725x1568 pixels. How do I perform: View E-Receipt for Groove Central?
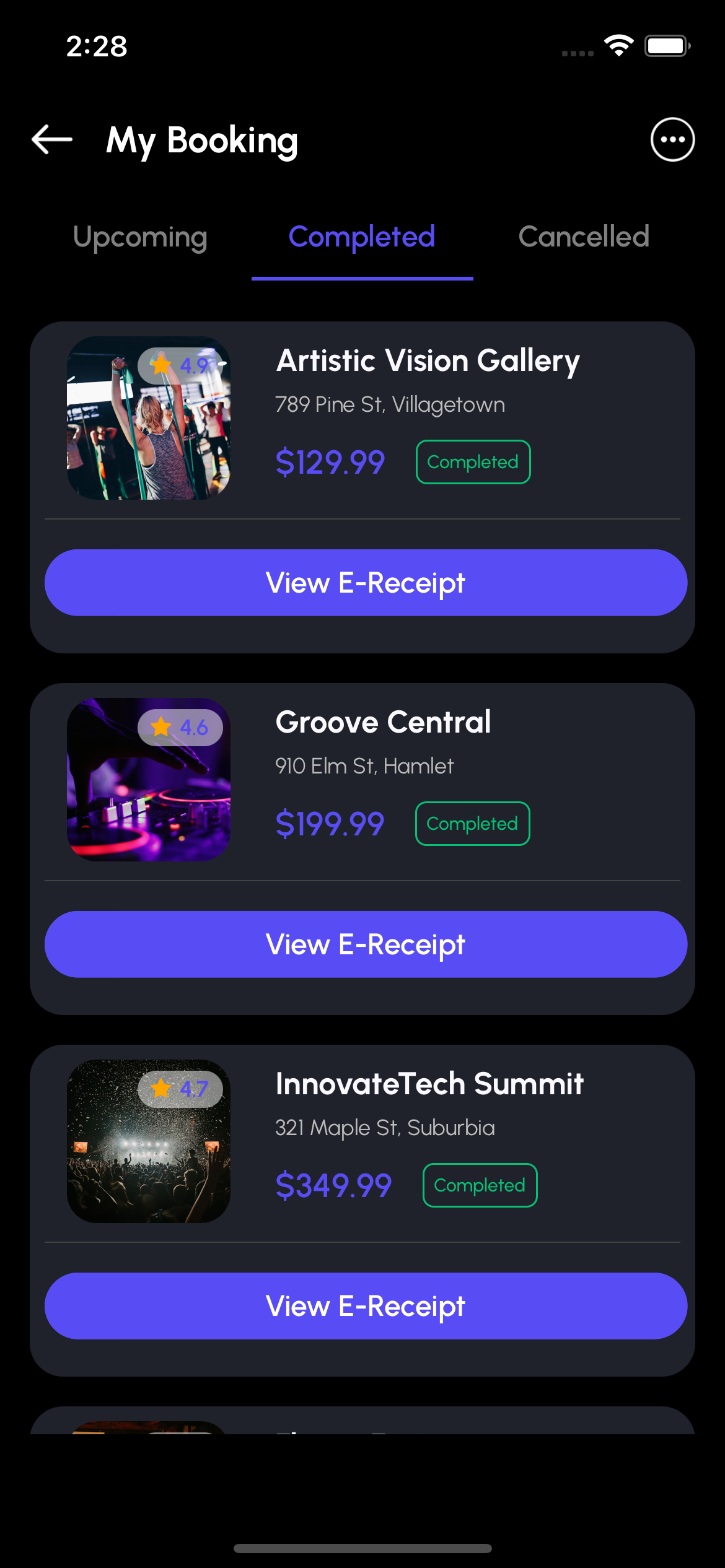click(x=366, y=944)
